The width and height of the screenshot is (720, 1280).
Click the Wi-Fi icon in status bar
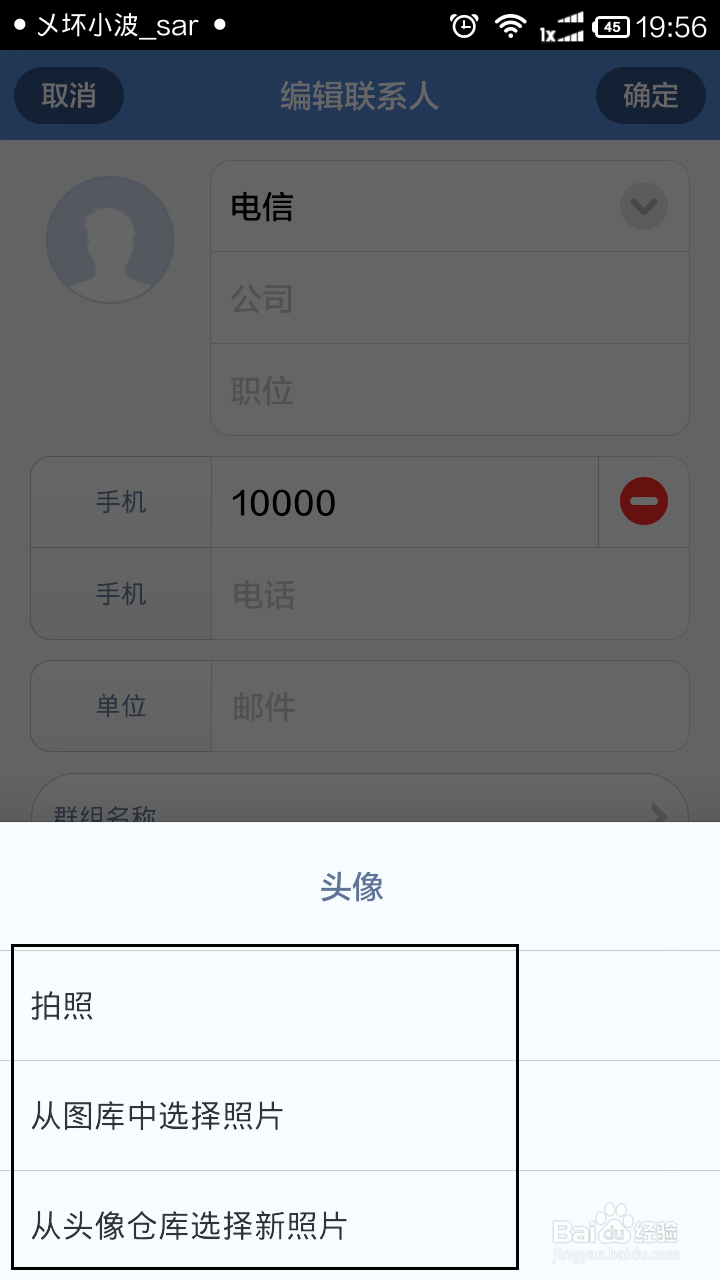(x=510, y=25)
